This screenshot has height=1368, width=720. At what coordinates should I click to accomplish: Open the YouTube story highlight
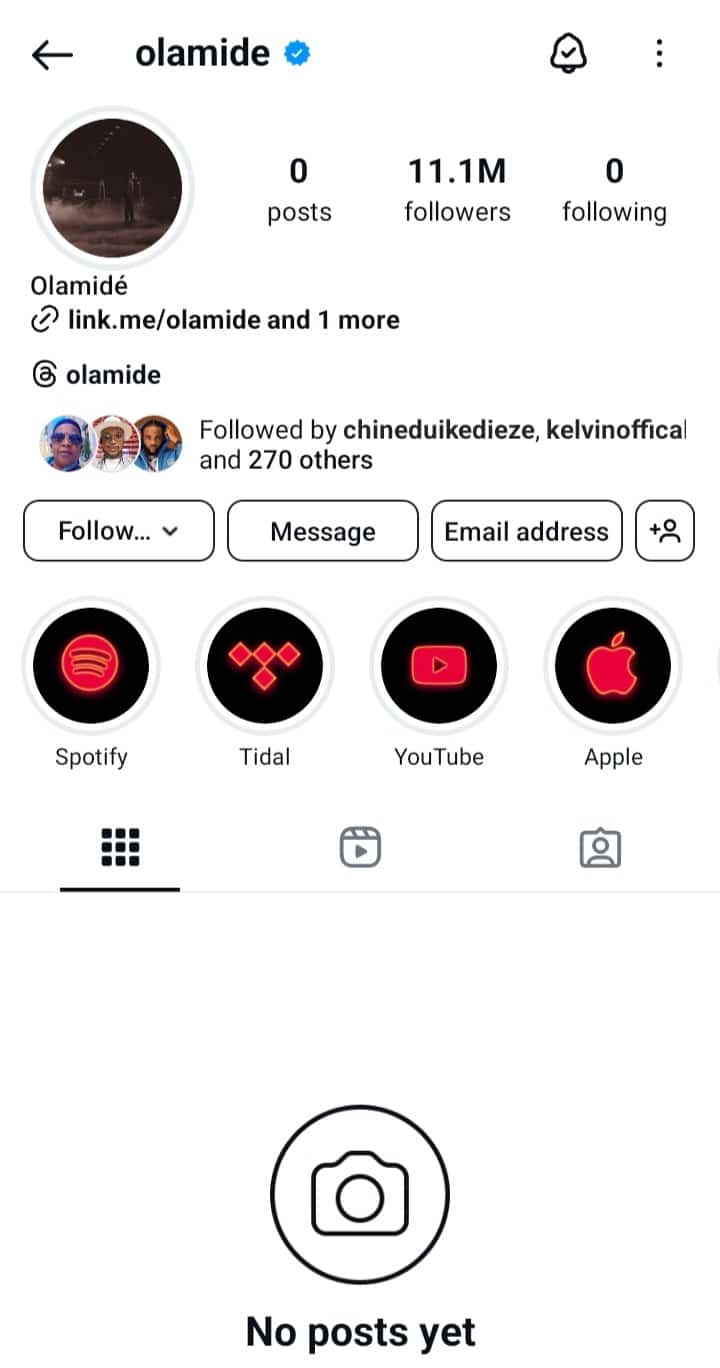[x=439, y=665]
